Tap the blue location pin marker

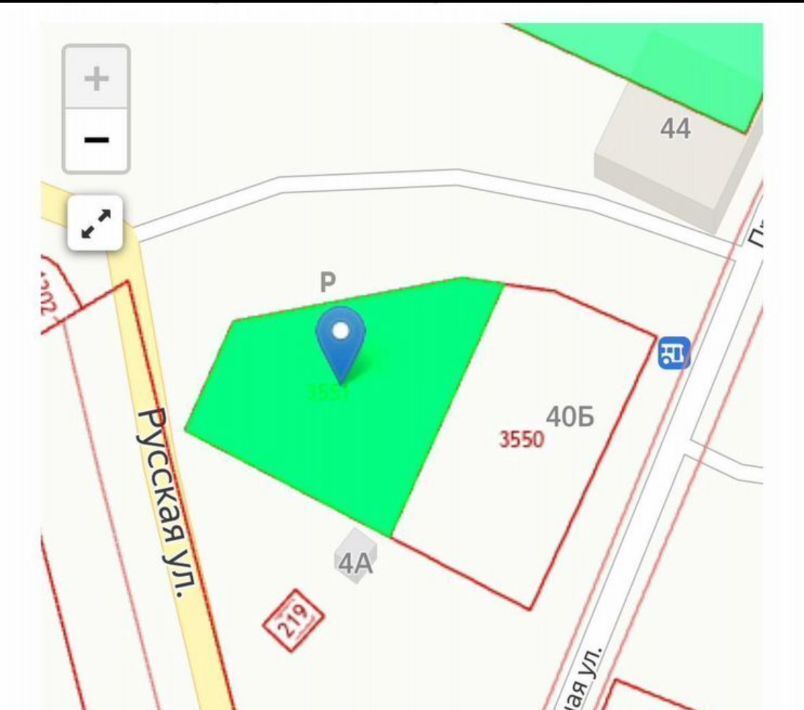click(x=341, y=340)
